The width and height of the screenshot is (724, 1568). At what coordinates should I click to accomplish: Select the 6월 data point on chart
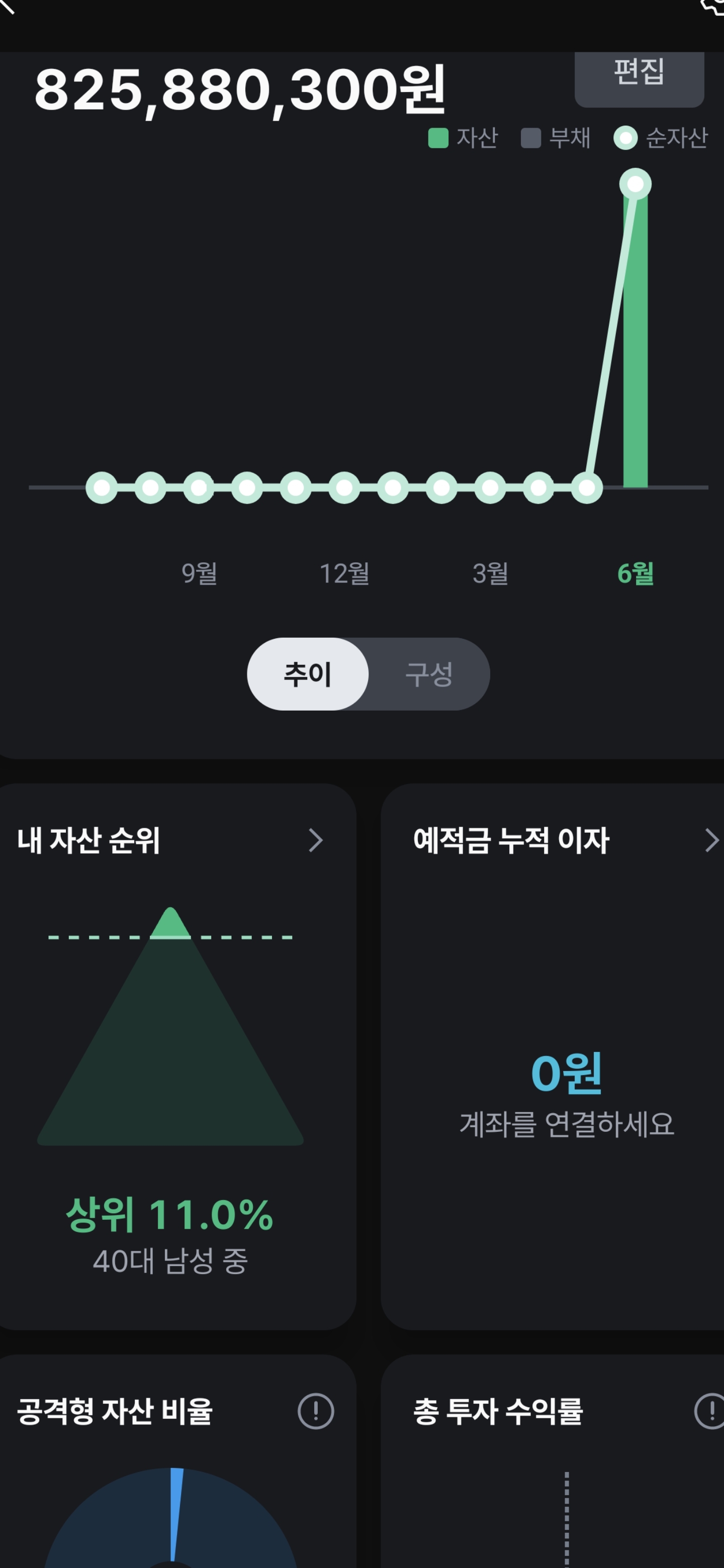(635, 184)
